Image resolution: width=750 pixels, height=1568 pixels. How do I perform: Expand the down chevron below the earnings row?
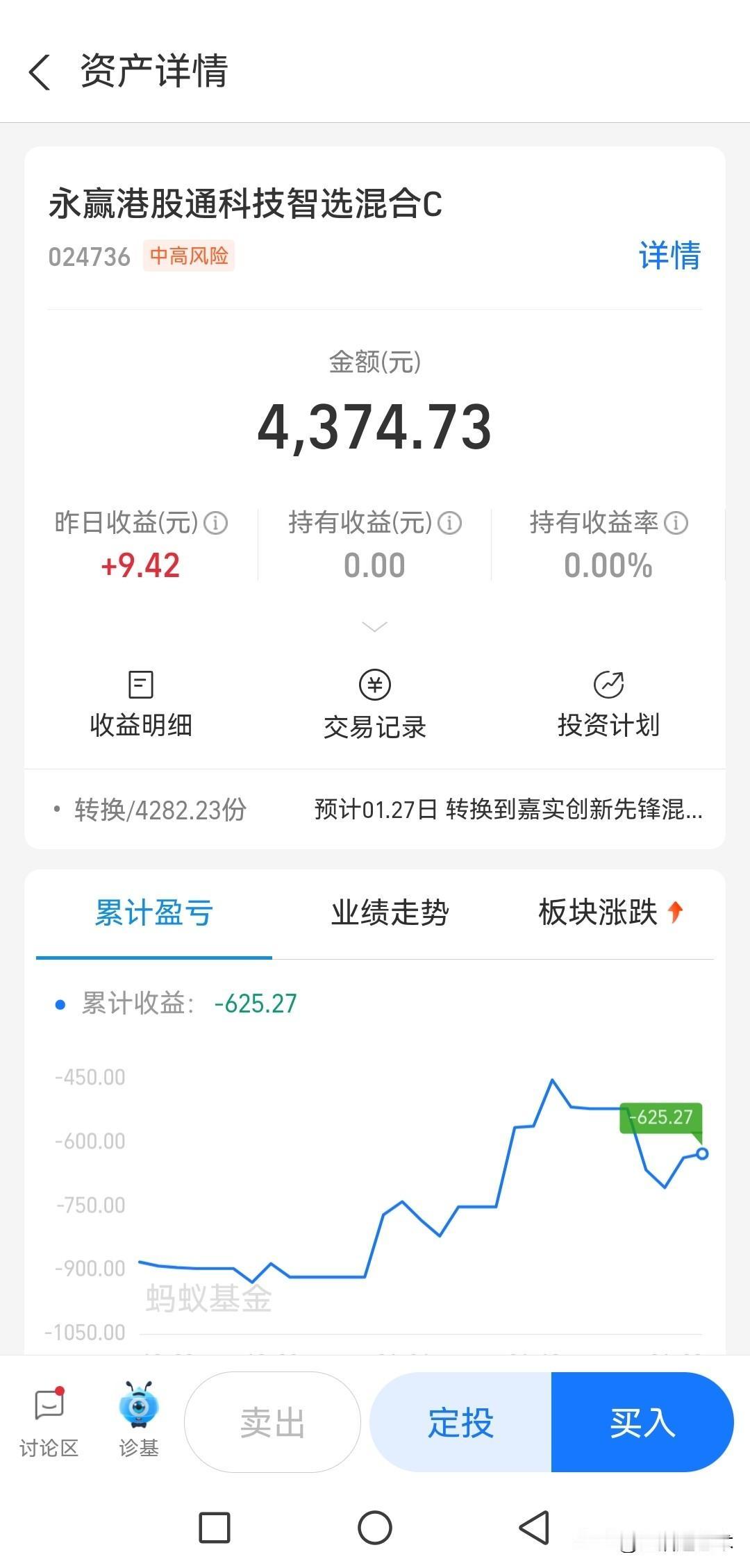click(x=374, y=627)
